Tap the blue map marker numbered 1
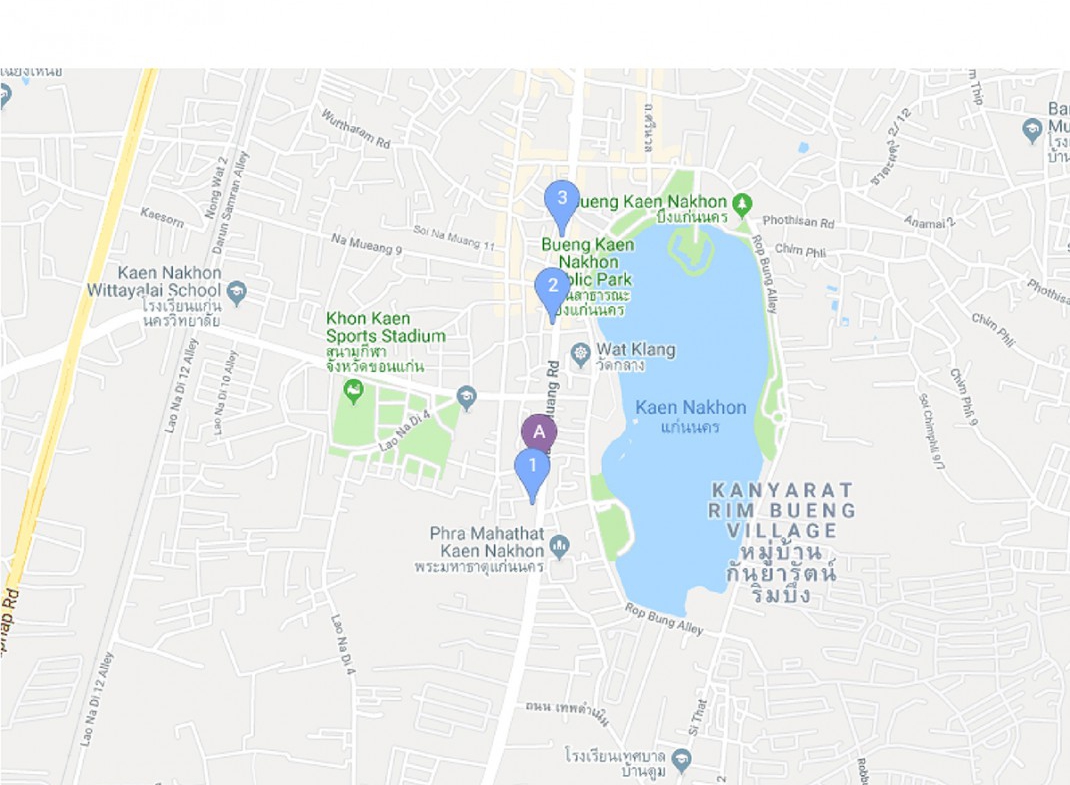Screen dimensions: 1070x785 pos(532,468)
